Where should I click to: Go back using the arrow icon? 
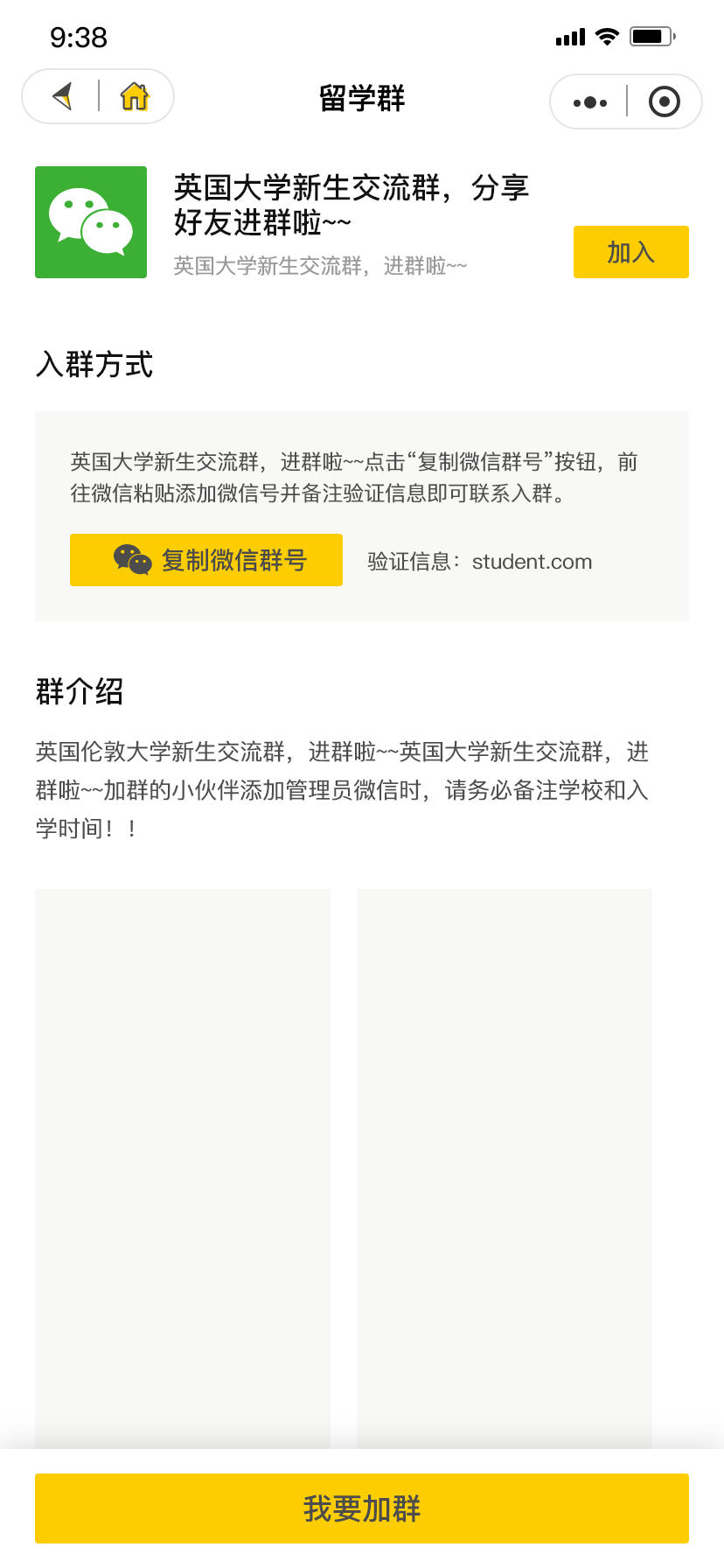(x=62, y=96)
